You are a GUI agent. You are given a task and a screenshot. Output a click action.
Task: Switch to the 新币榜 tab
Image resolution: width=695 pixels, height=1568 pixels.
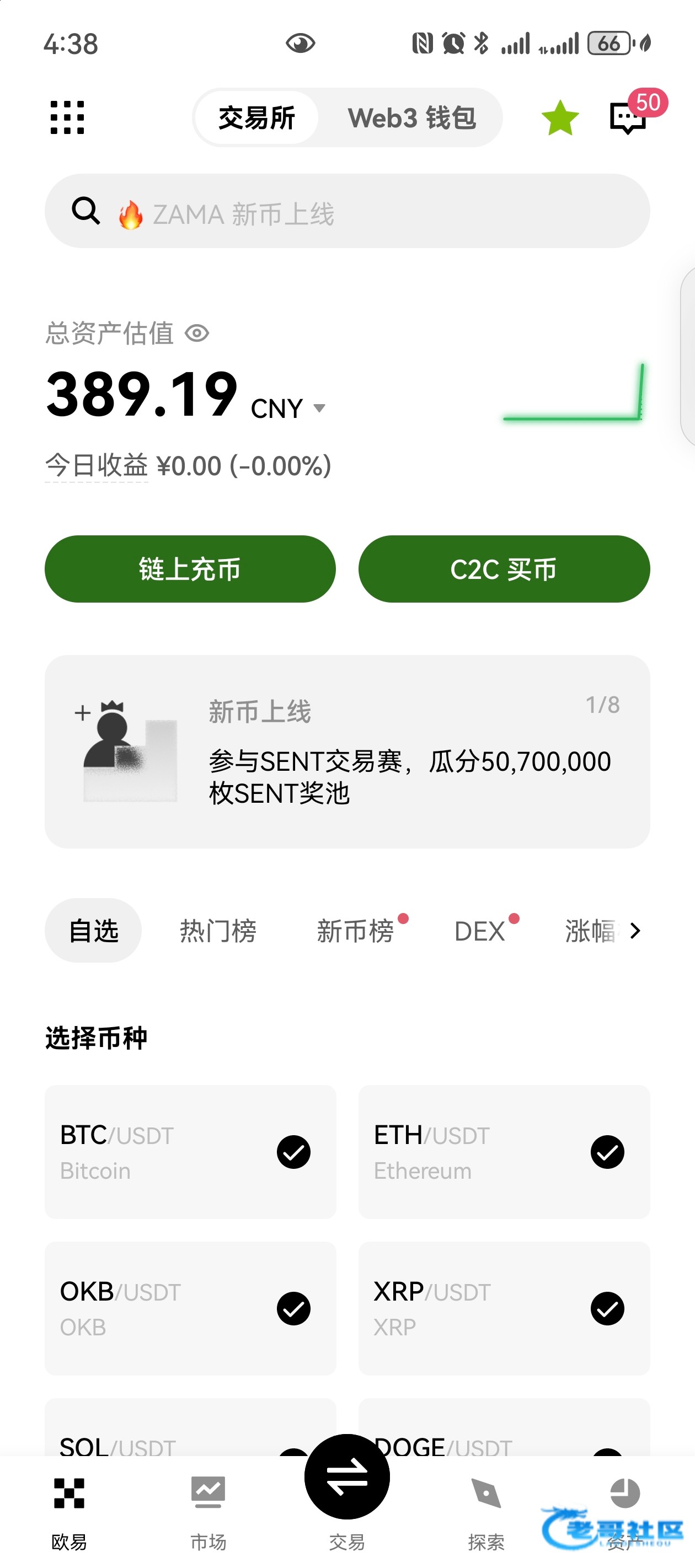coord(355,931)
